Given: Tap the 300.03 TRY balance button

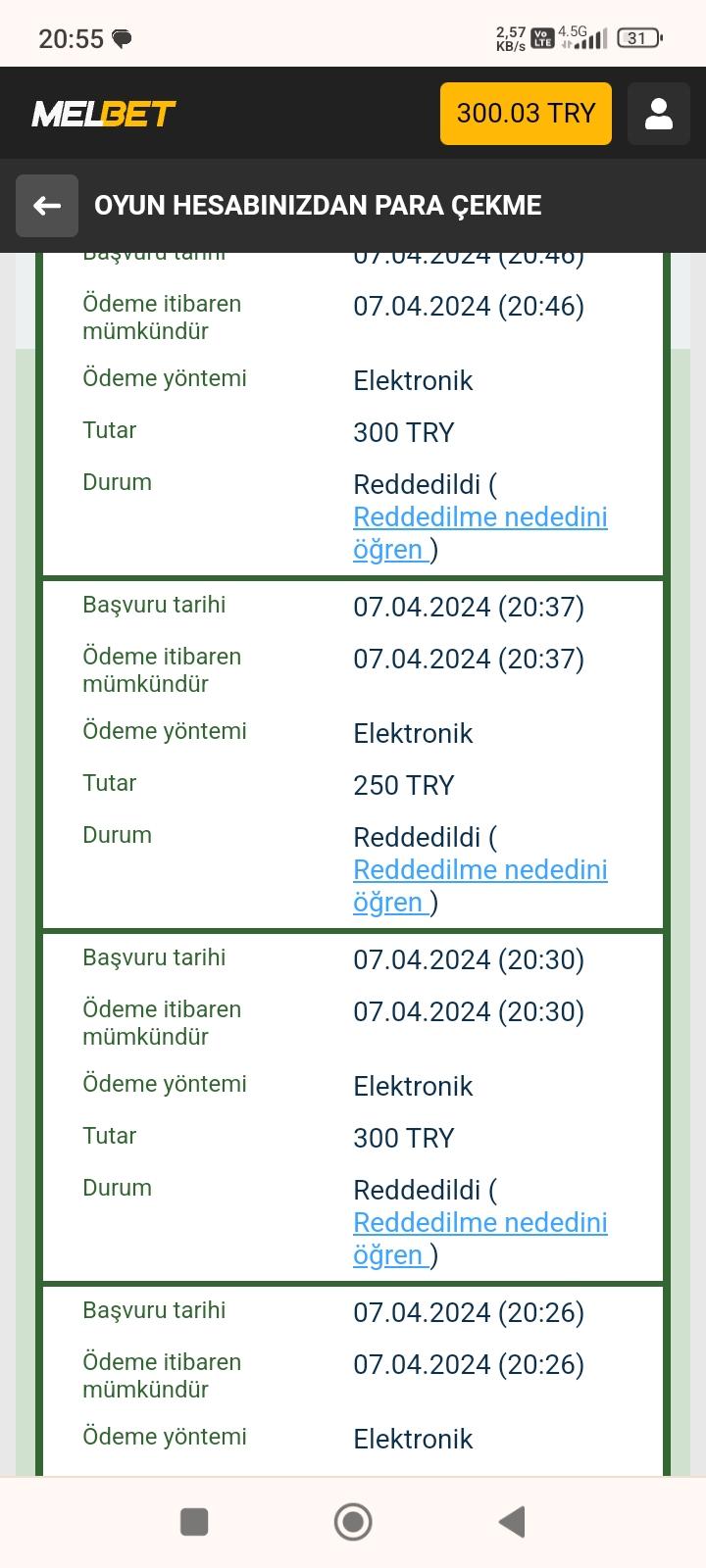Looking at the screenshot, I should (526, 114).
